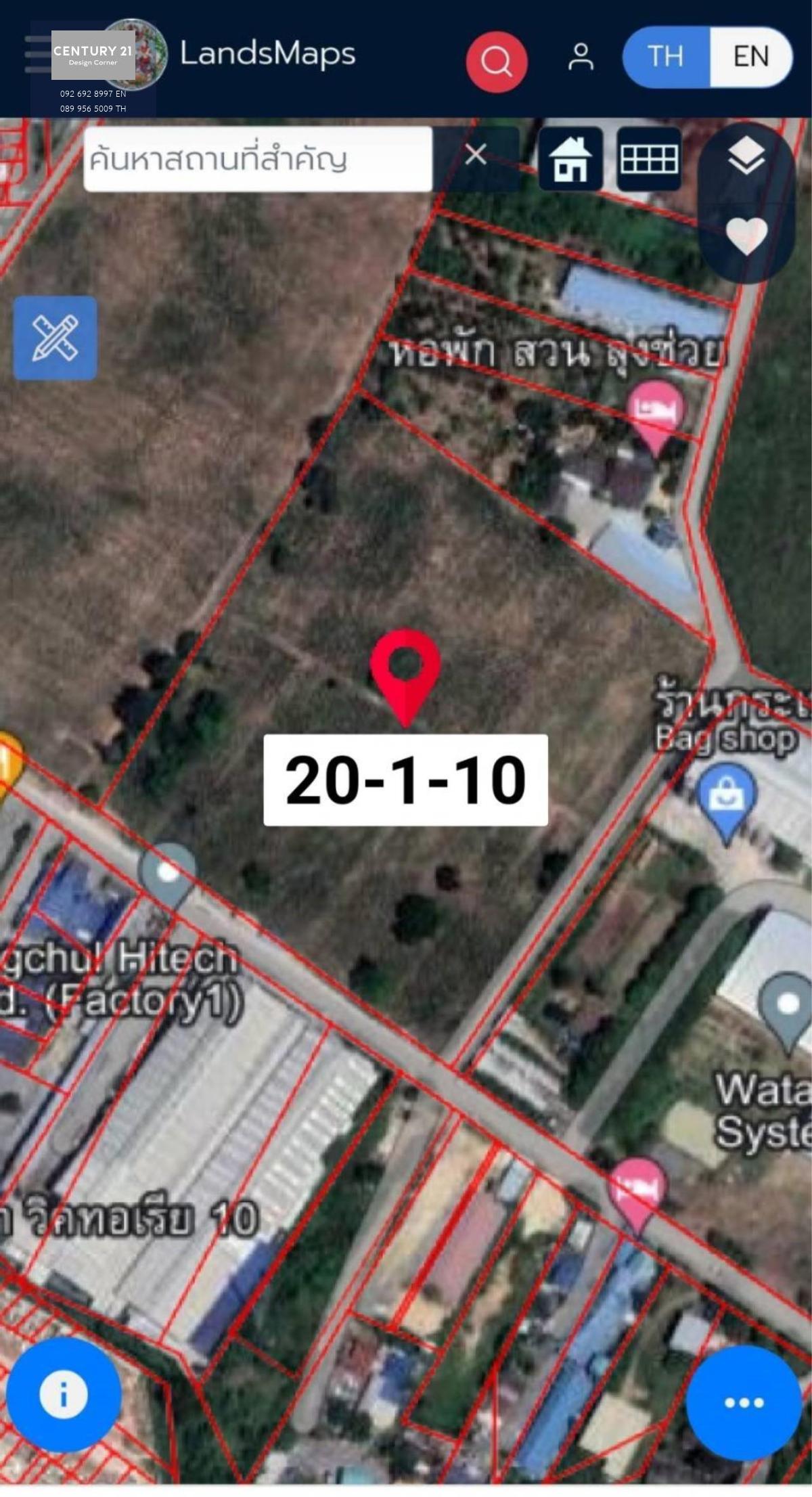The width and height of the screenshot is (812, 1497).
Task: Open the ruler and pencil measure tool
Action: coord(55,338)
